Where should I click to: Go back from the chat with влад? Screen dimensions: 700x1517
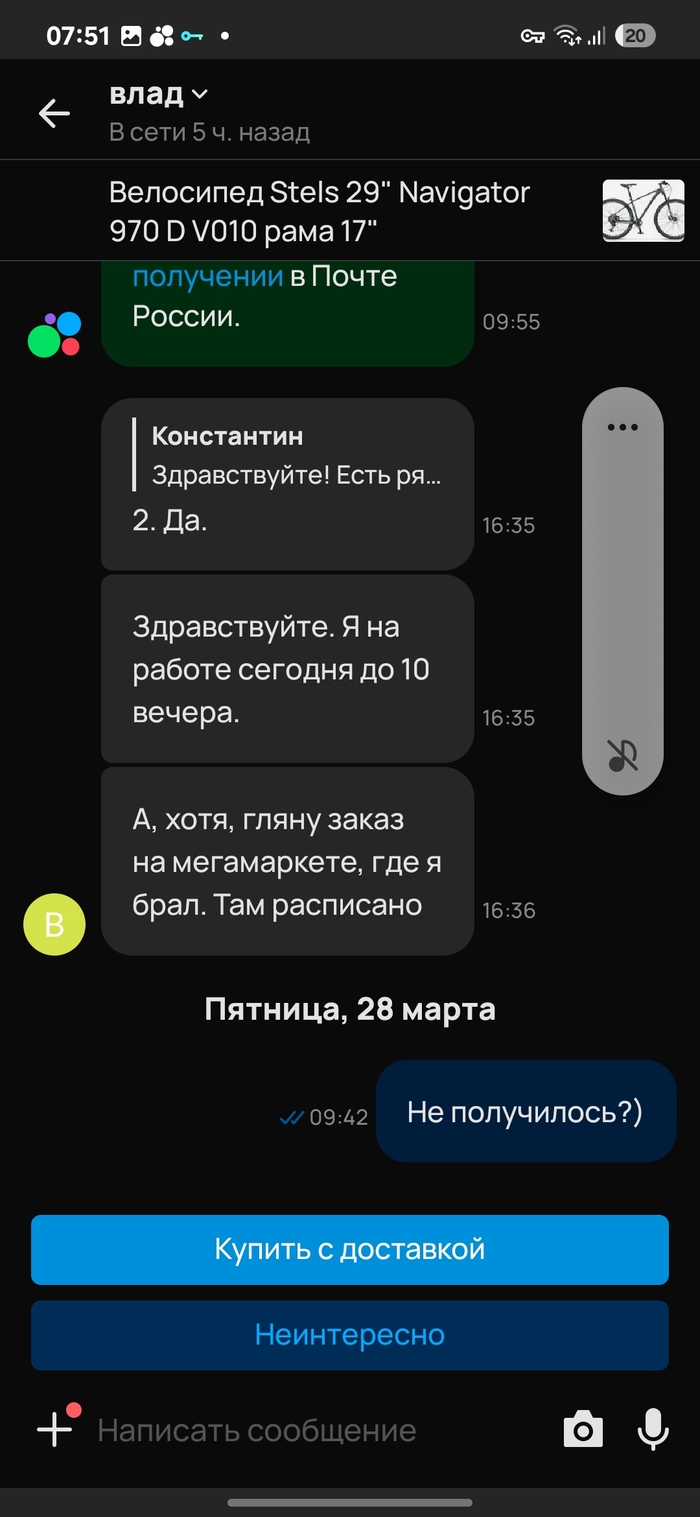click(54, 113)
